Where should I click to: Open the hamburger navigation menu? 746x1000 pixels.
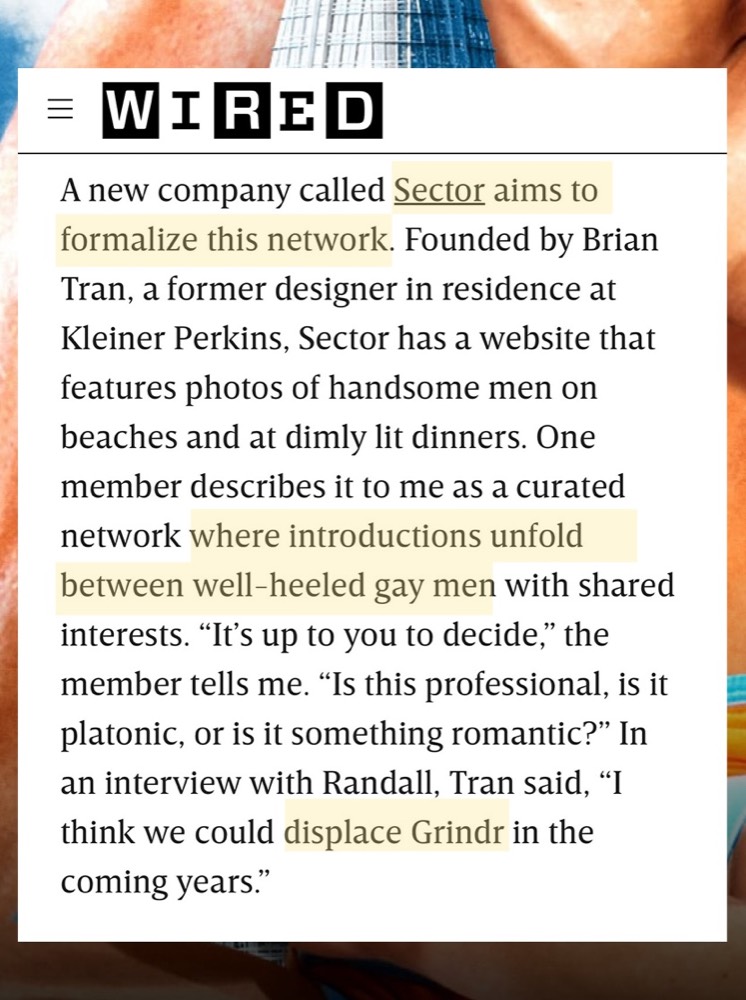(x=61, y=110)
